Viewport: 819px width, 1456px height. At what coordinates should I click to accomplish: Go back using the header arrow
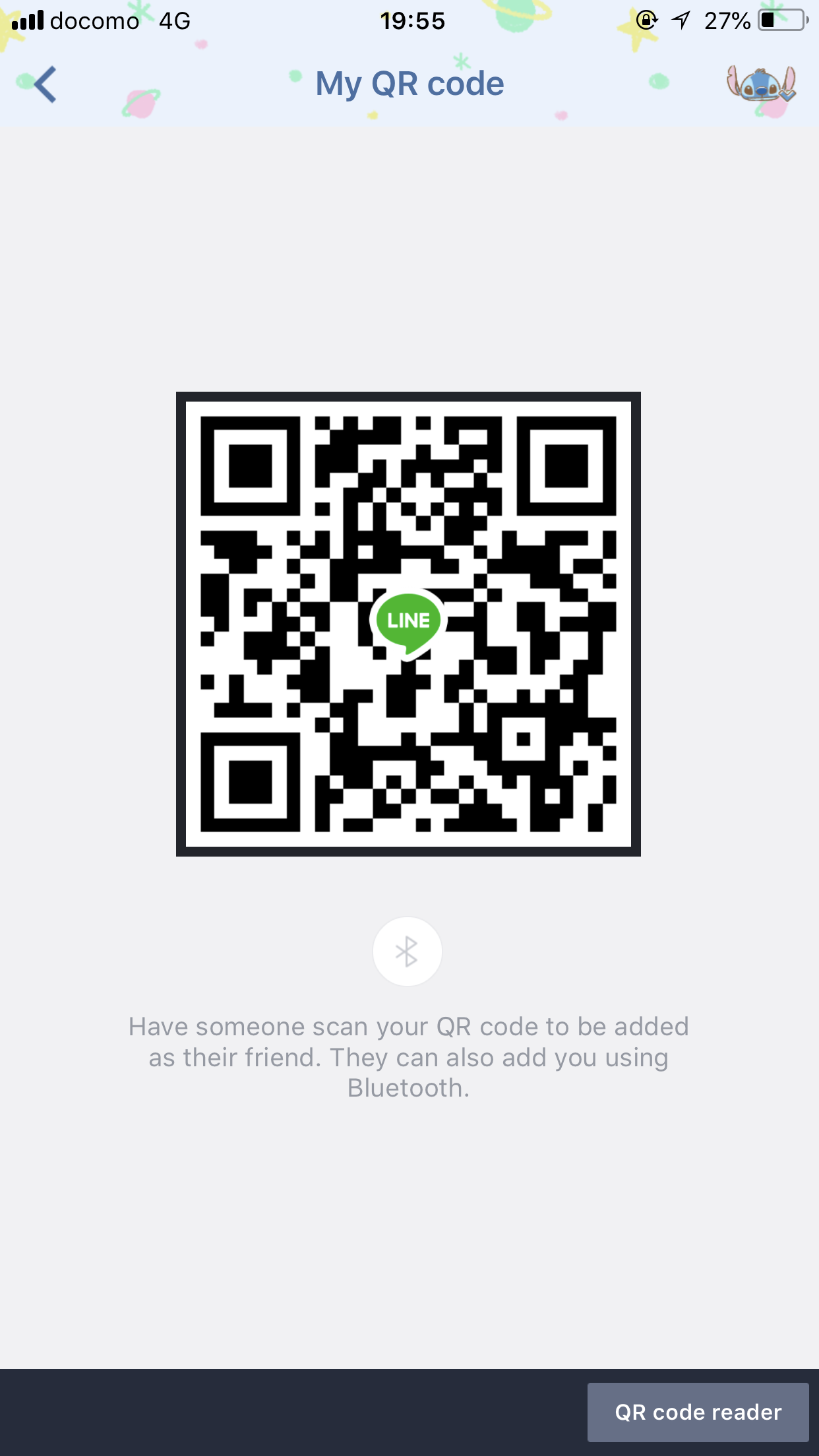[45, 84]
